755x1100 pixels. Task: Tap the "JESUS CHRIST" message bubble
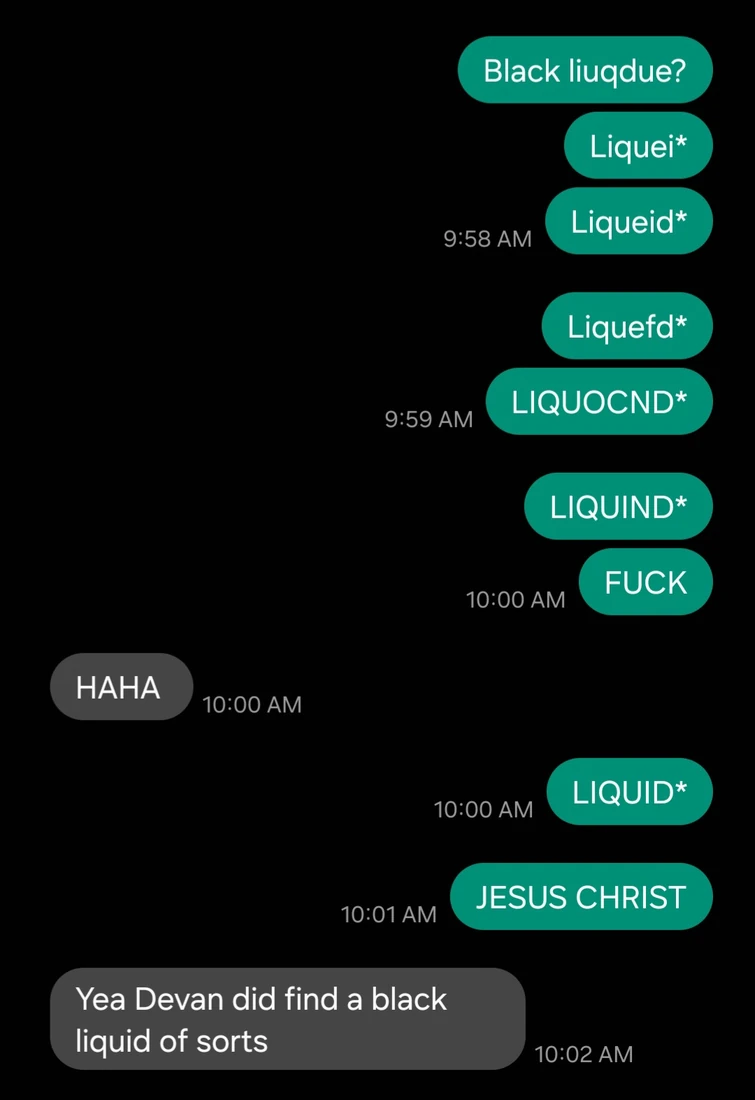tap(582, 897)
